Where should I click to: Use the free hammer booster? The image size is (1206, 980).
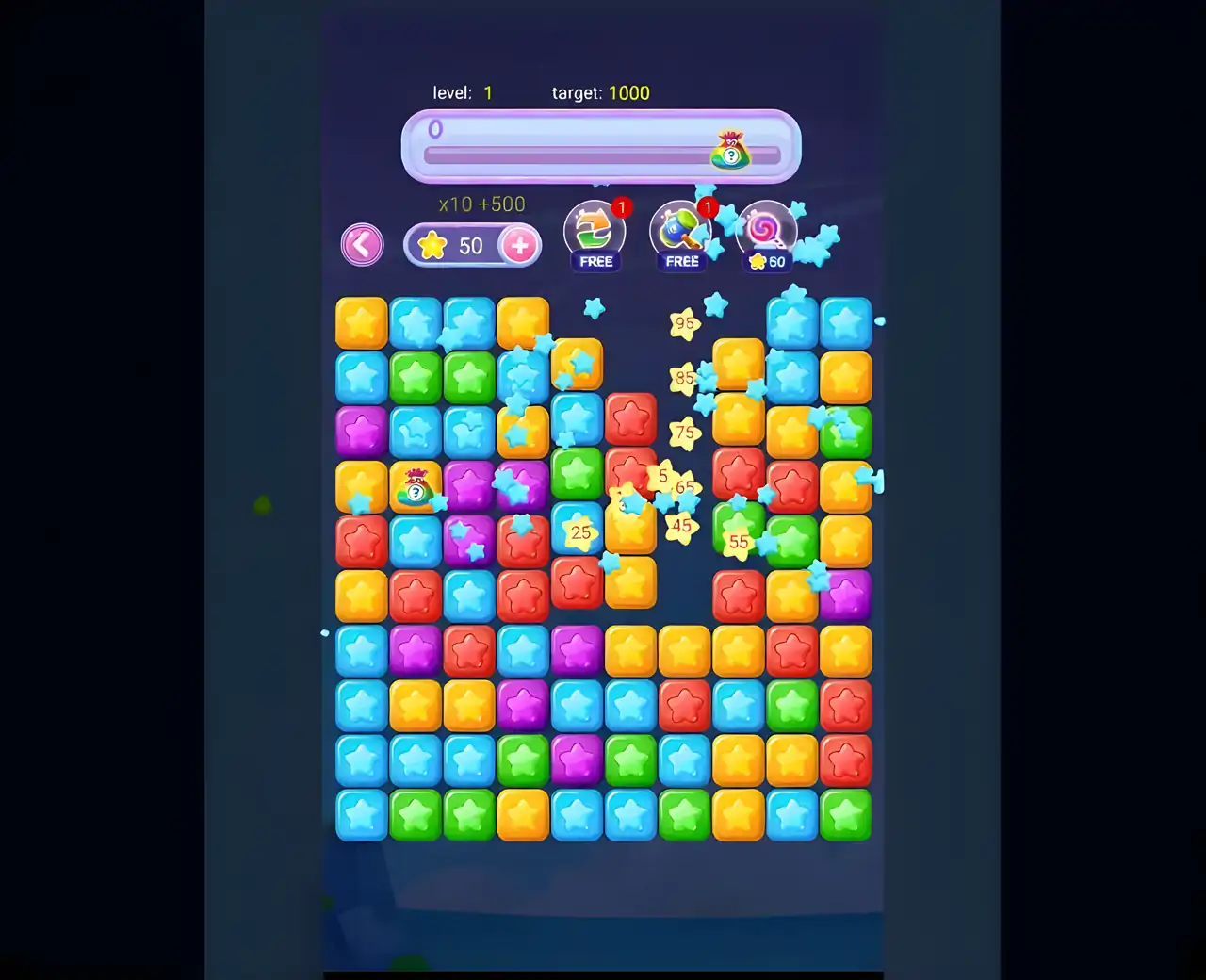[680, 234]
